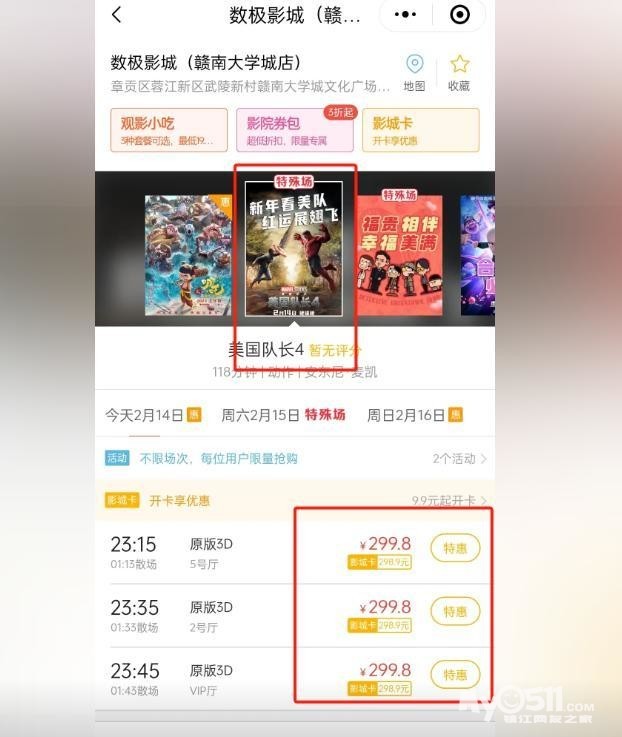This screenshot has height=737, width=622.
Task: Open the mini-program more options menu
Action: (x=406, y=15)
